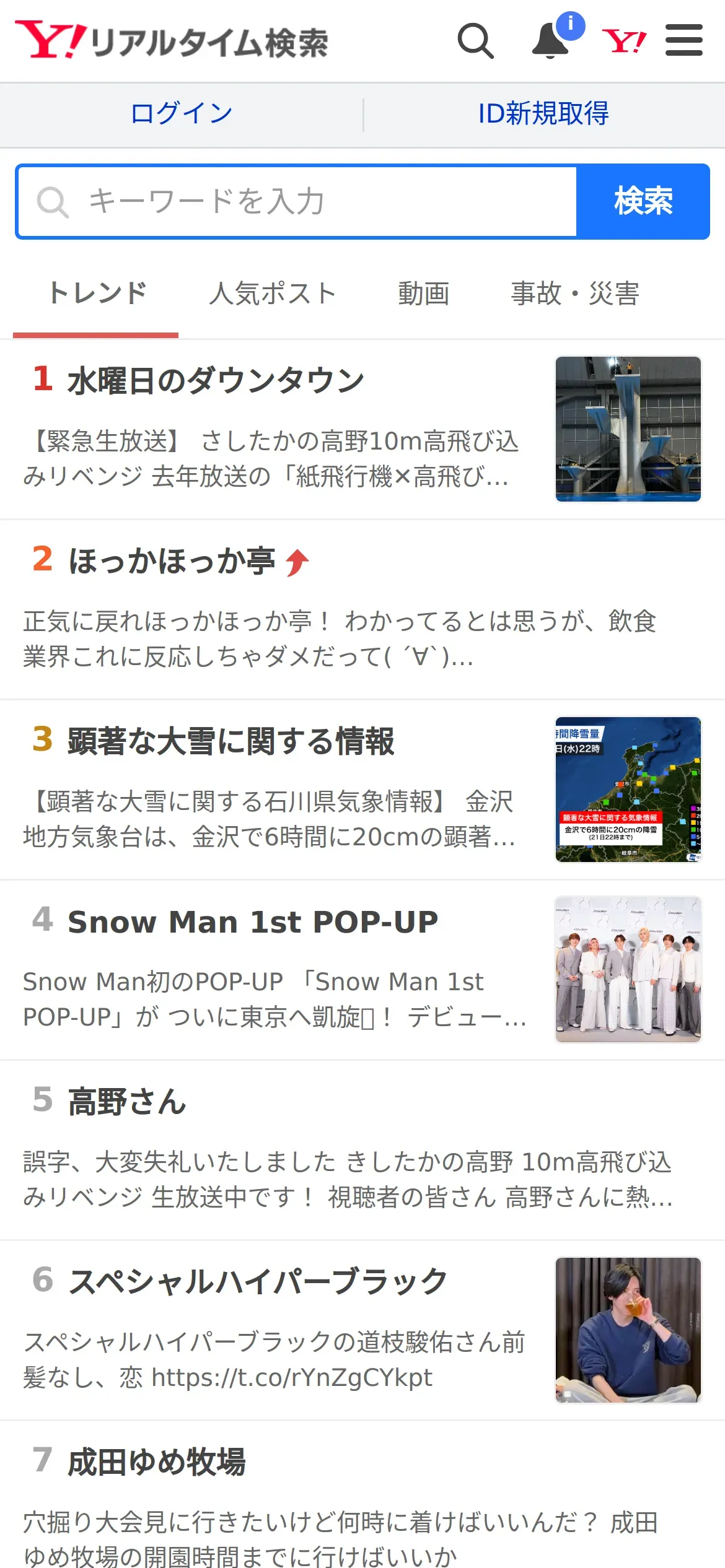The height and width of the screenshot is (1568, 725).
Task: Open trend 高野さん
Action: tap(127, 1102)
